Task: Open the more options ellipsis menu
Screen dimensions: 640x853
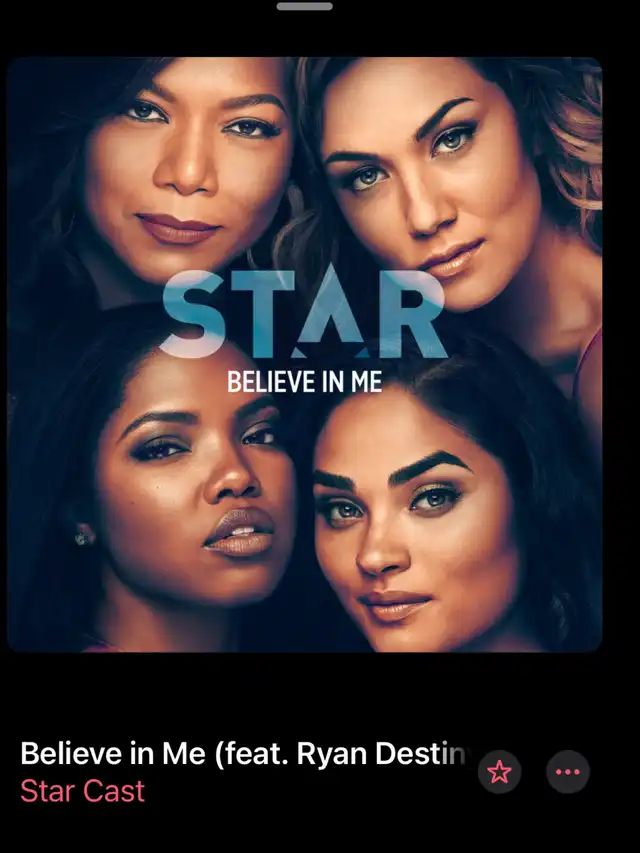Action: click(x=568, y=771)
